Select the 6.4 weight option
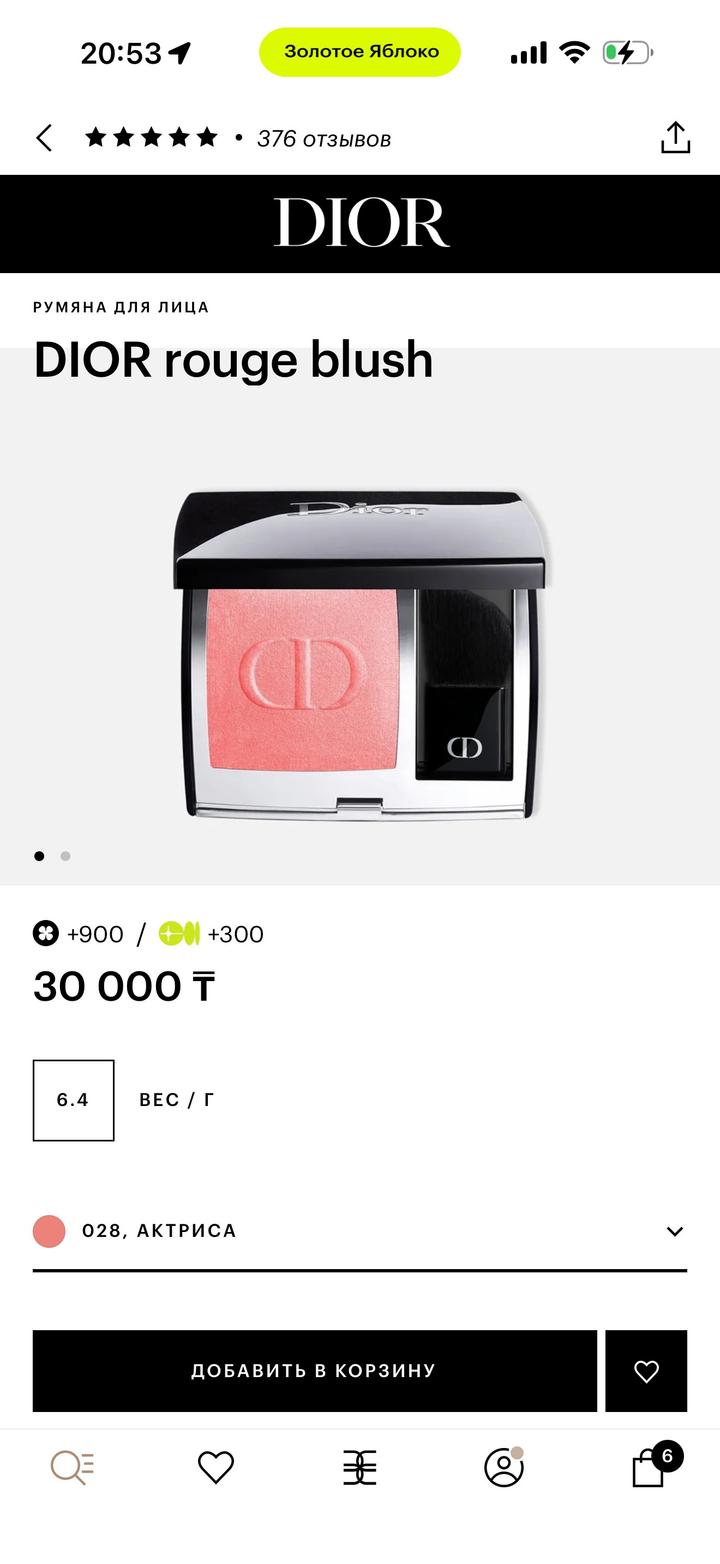Image resolution: width=720 pixels, height=1564 pixels. (73, 1100)
